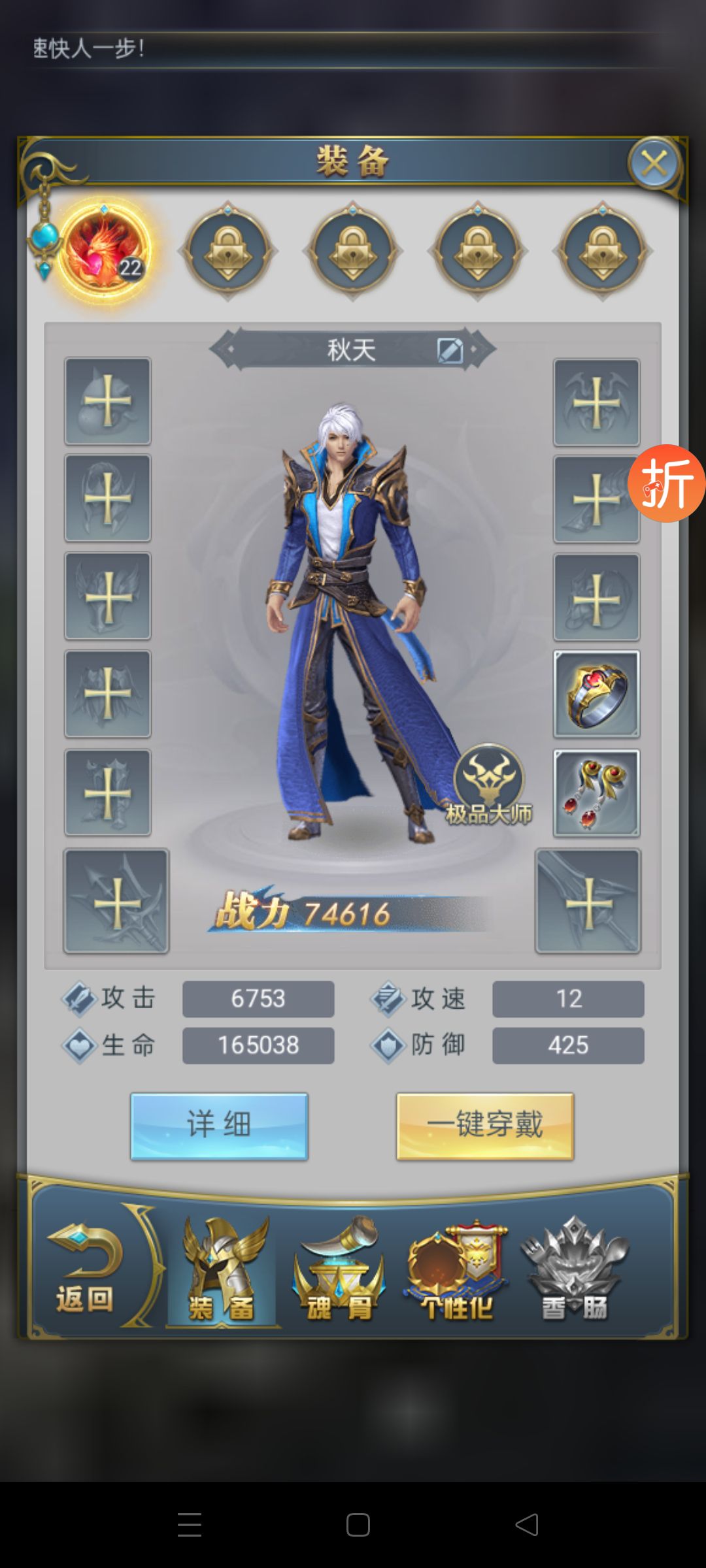Switch to the 魂骨 tab
The image size is (706, 1568).
[339, 1271]
